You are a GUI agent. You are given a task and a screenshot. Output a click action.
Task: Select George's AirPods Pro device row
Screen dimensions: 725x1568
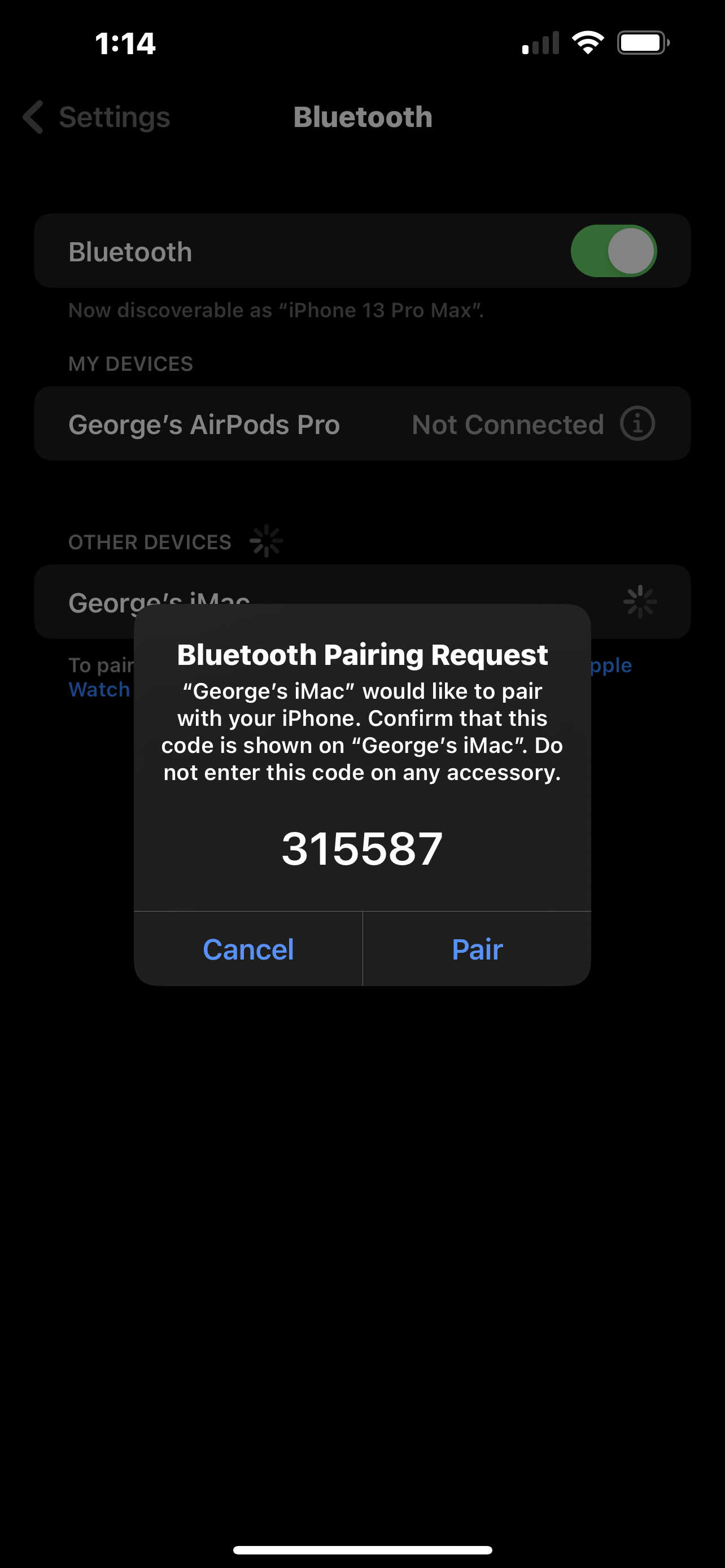[362, 423]
